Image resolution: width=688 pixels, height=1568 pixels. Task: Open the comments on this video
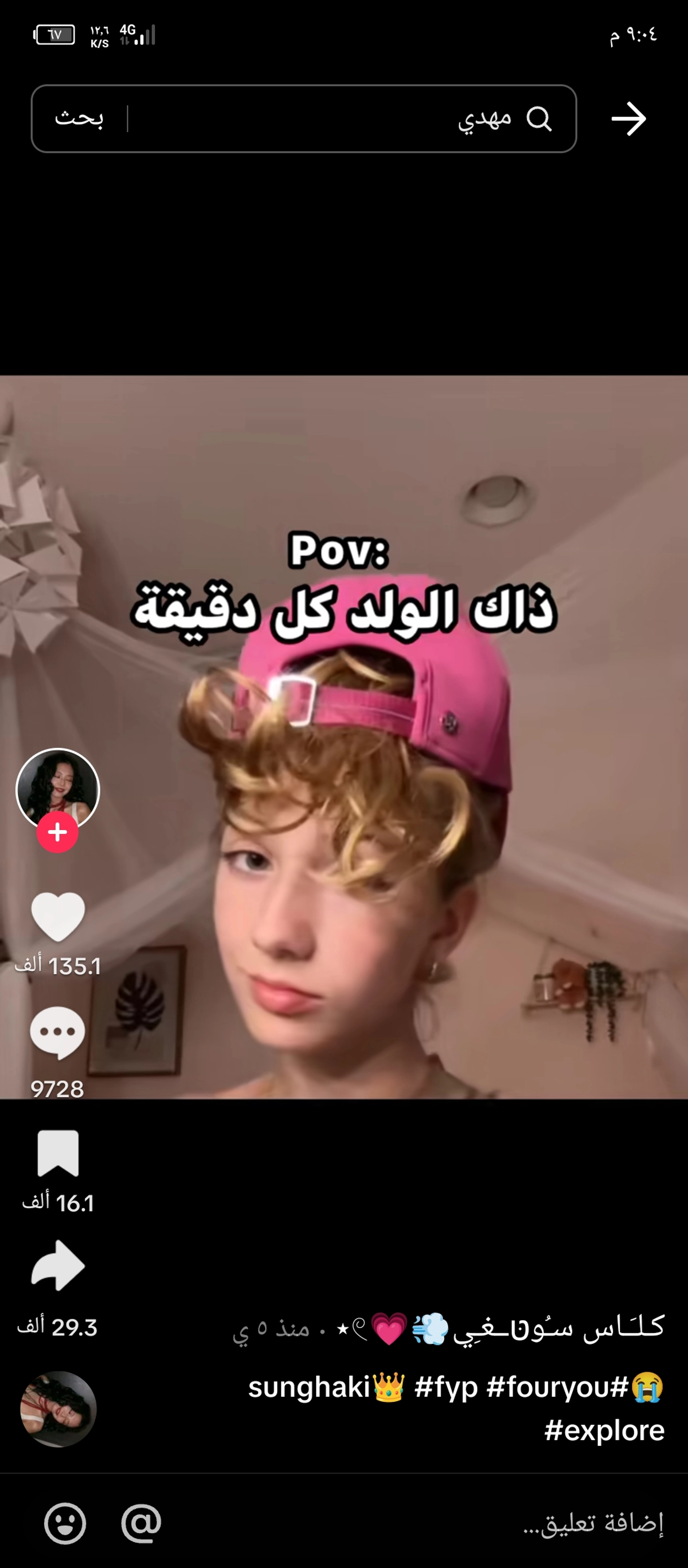(x=58, y=1033)
